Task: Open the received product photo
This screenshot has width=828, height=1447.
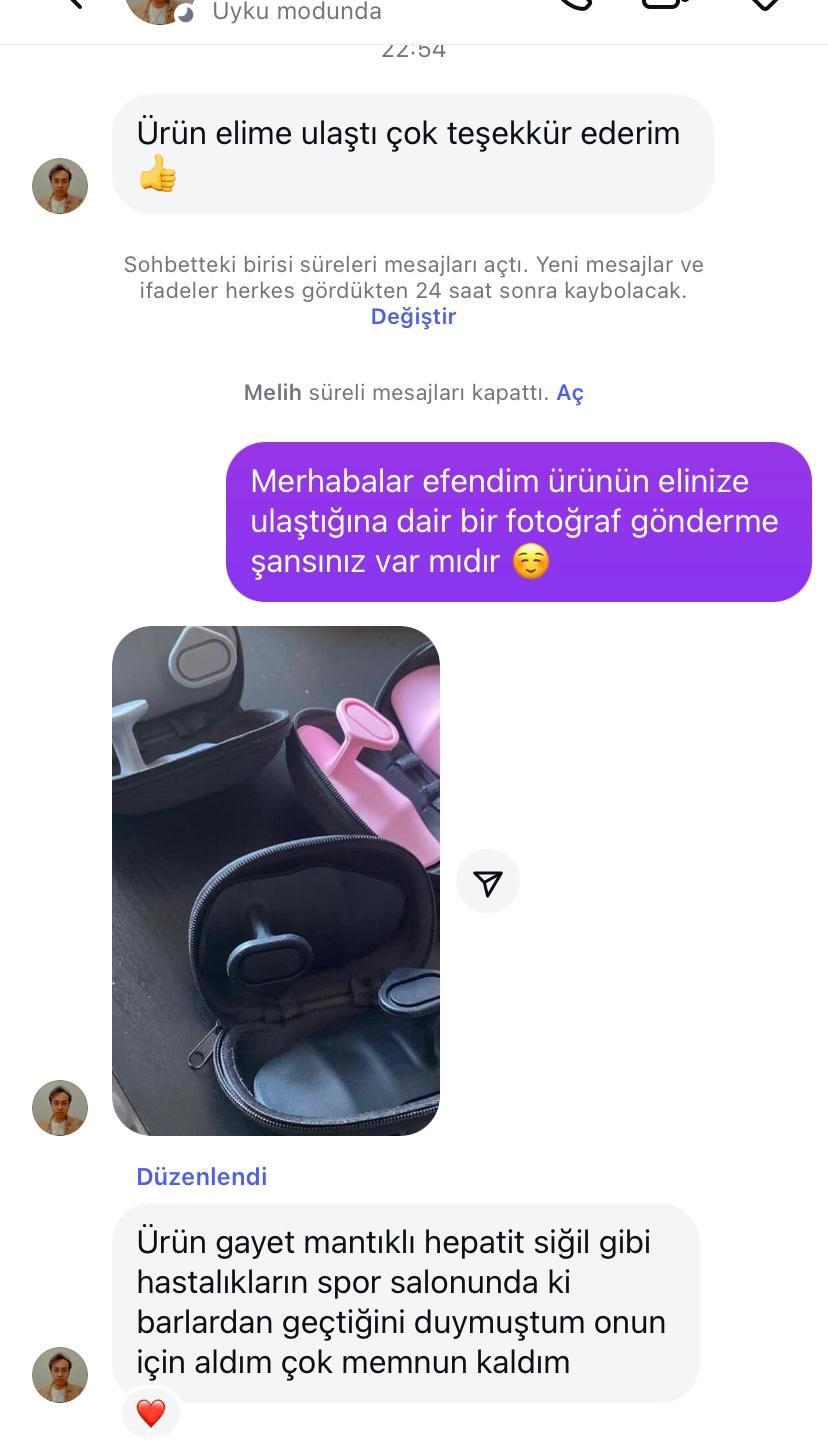Action: point(276,880)
